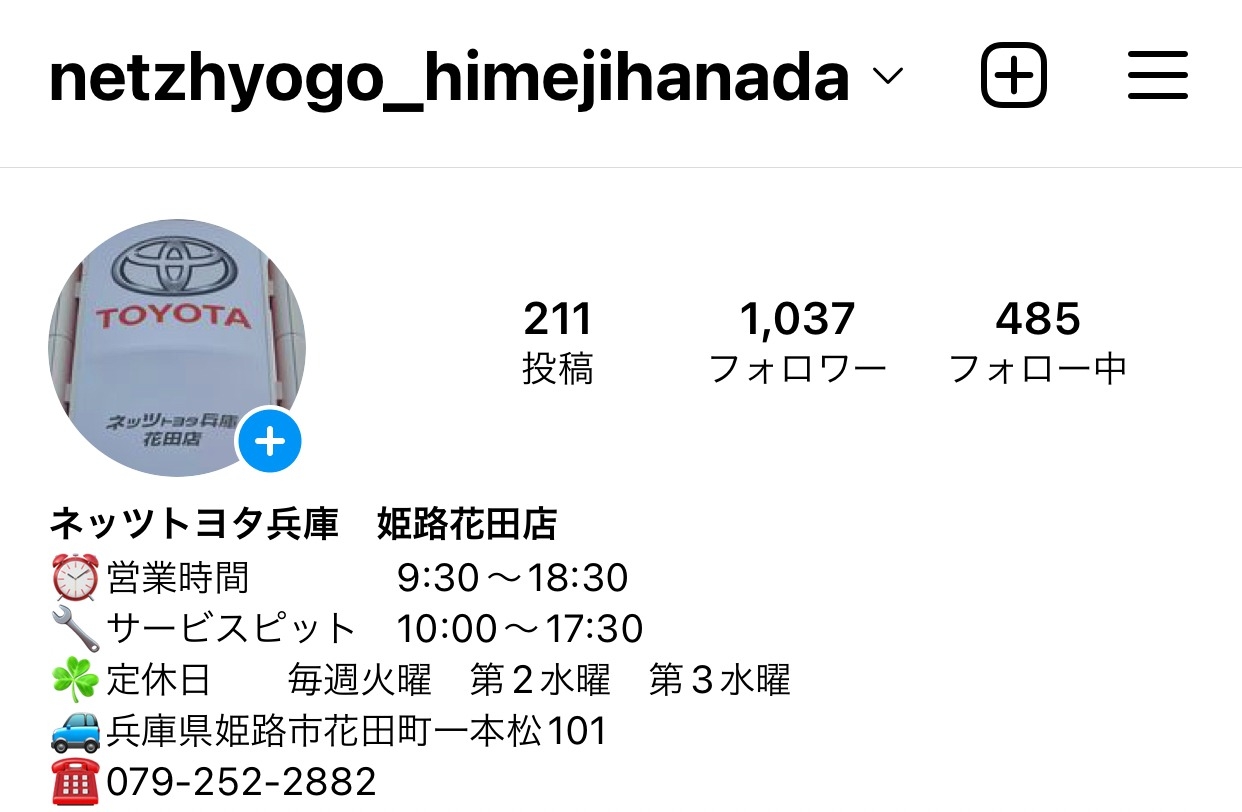Create a new post with the plus icon
1242x812 pixels.
(x=1013, y=75)
